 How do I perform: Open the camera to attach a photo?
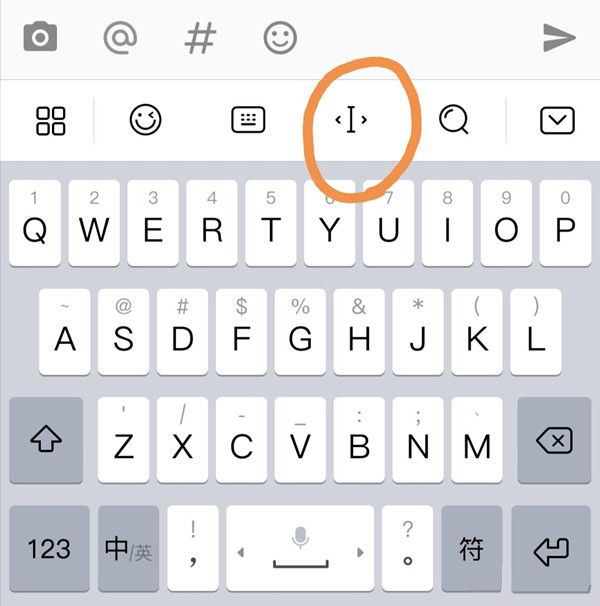point(40,38)
